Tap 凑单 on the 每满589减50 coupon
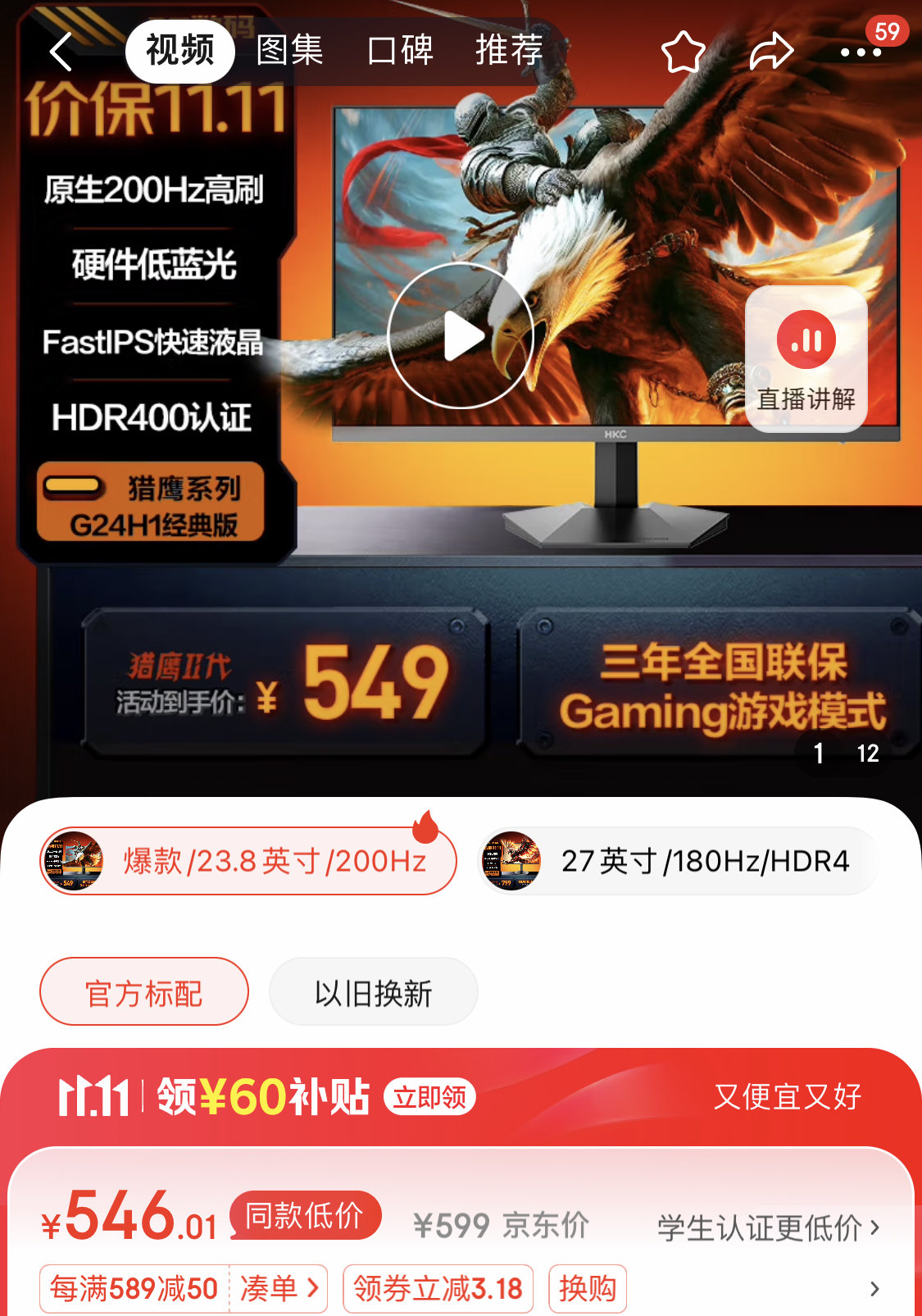Image resolution: width=922 pixels, height=1316 pixels. (x=279, y=1289)
